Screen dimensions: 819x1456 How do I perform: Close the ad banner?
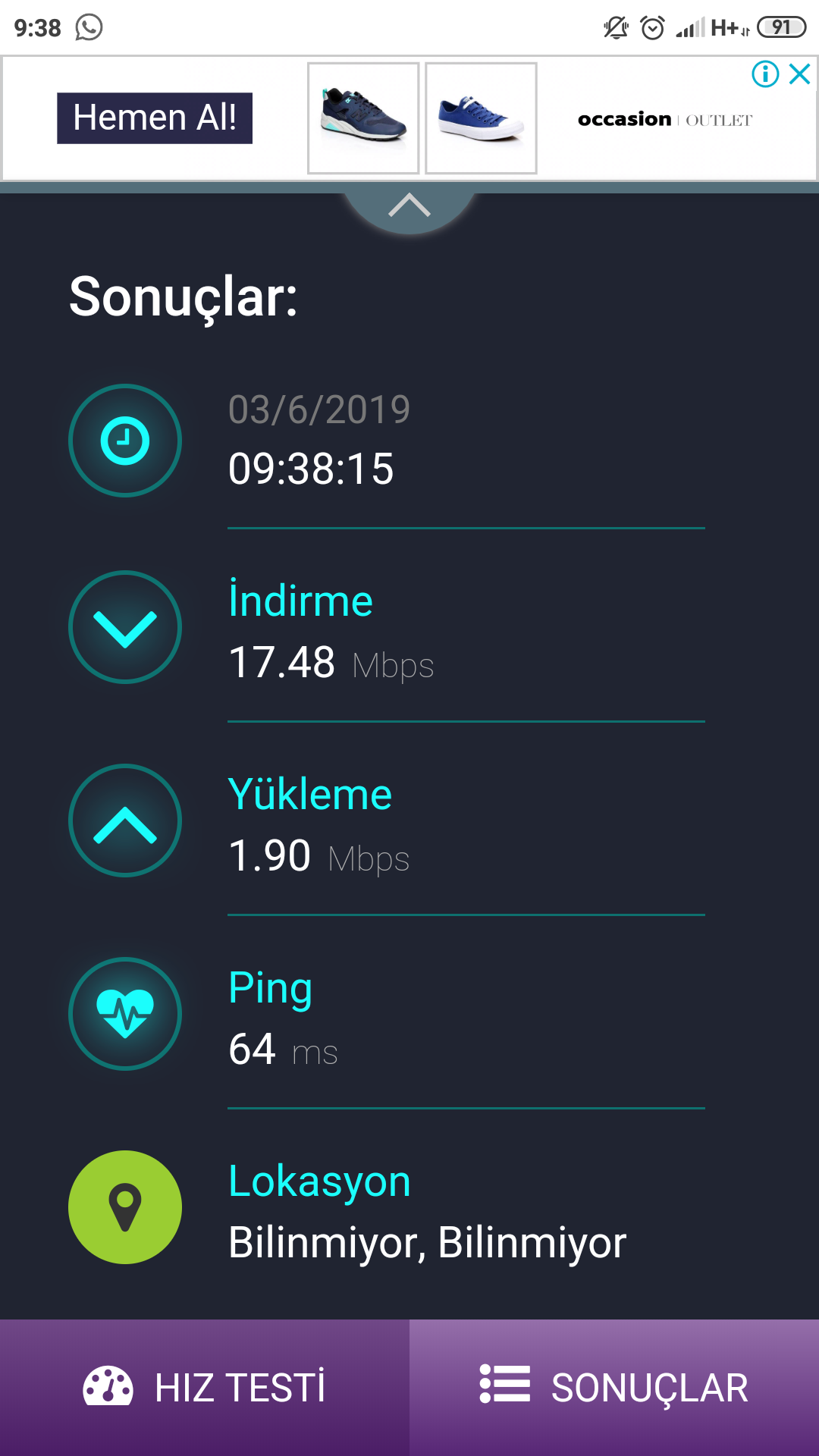pyautogui.click(x=800, y=74)
